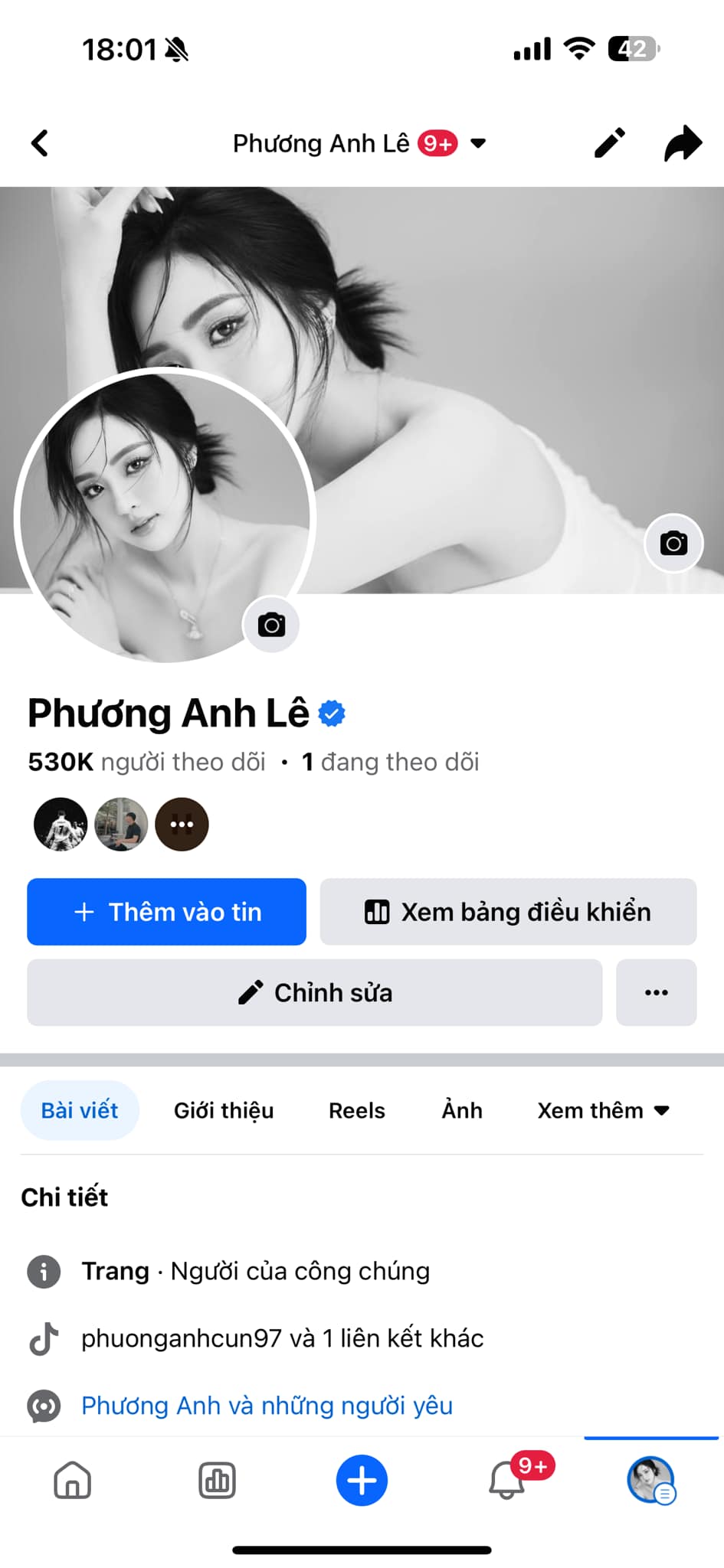The image size is (724, 1568).
Task: Go back using the top-left arrow
Action: [40, 143]
